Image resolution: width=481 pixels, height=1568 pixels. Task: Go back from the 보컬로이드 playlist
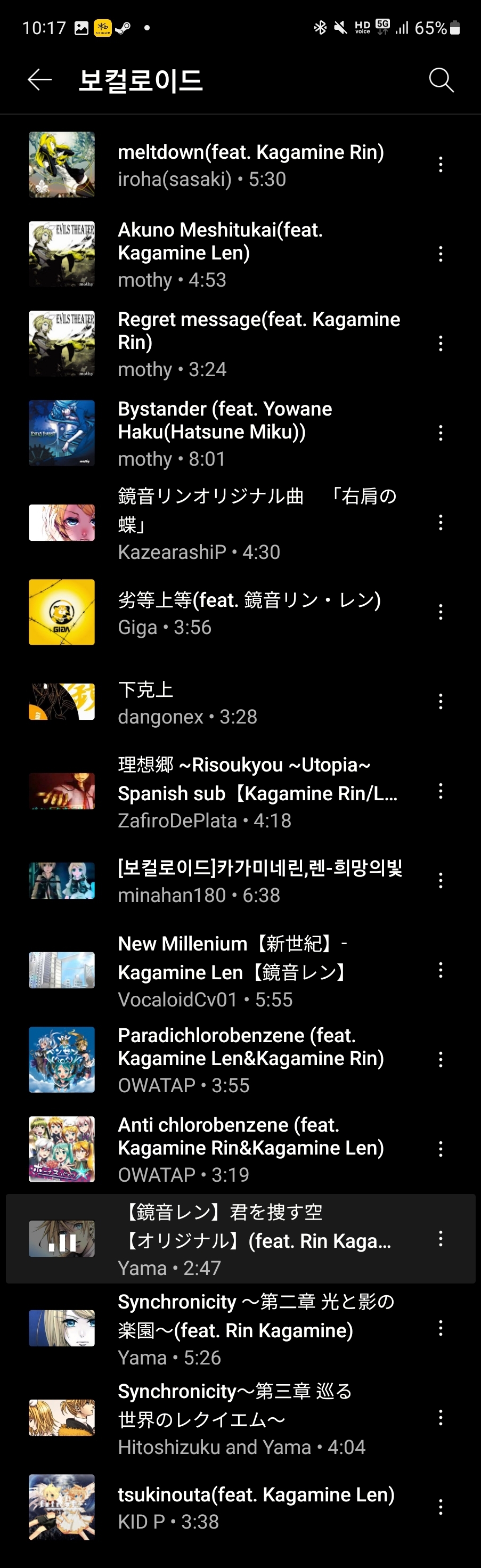point(39,80)
